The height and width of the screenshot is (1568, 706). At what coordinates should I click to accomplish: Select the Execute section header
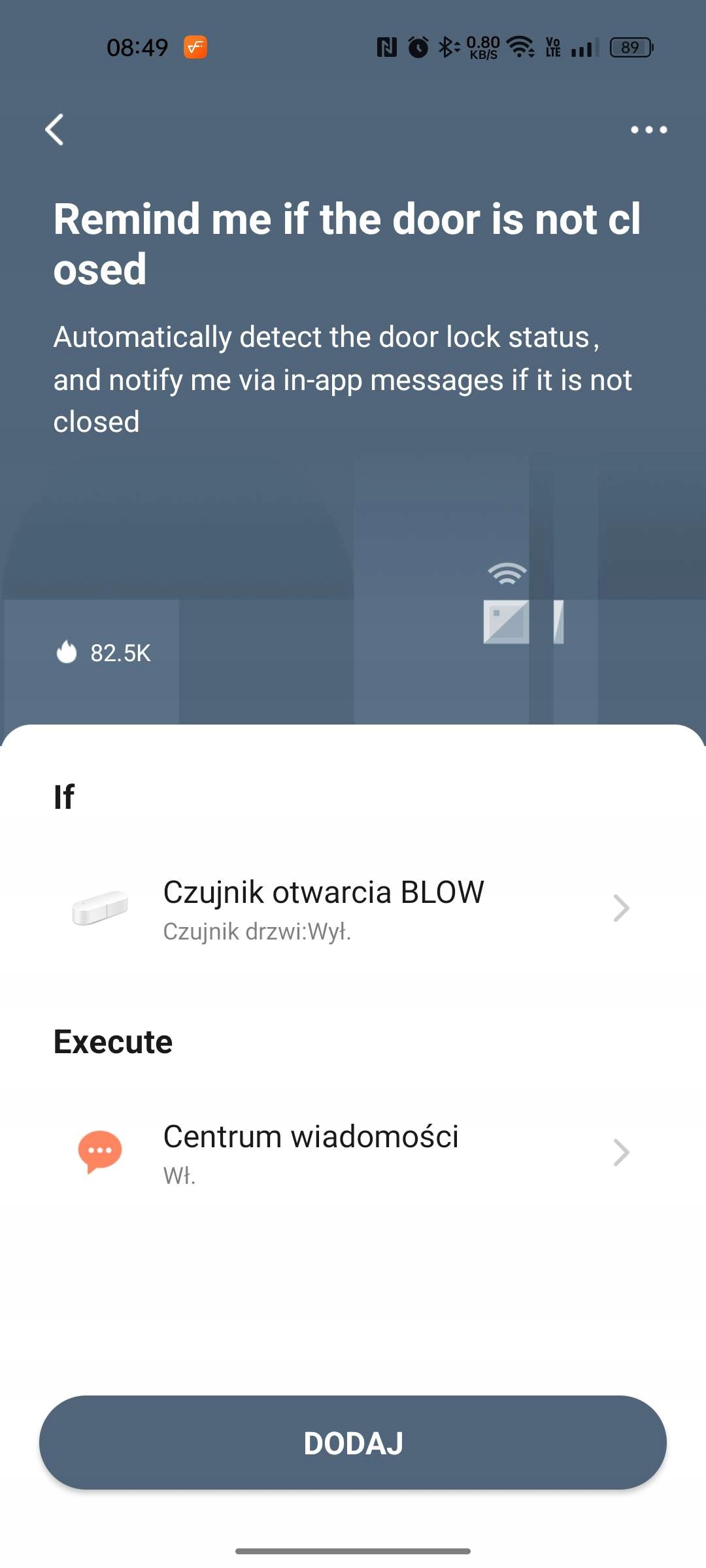pyautogui.click(x=113, y=1041)
